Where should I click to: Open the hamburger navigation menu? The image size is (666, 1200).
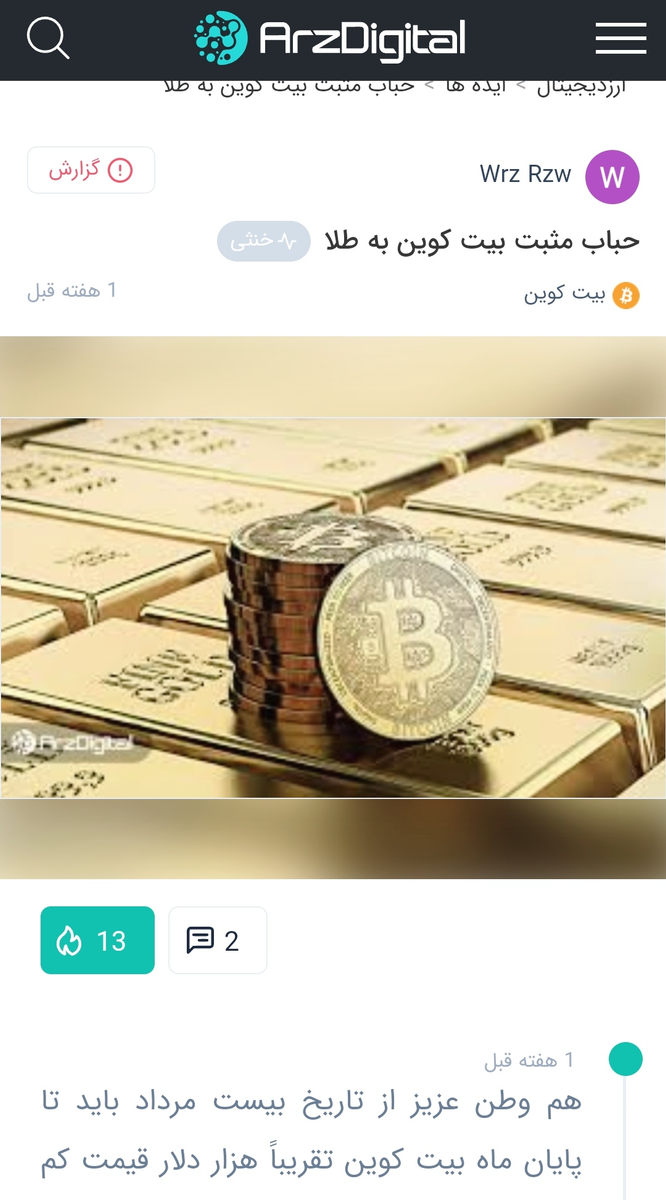[620, 39]
